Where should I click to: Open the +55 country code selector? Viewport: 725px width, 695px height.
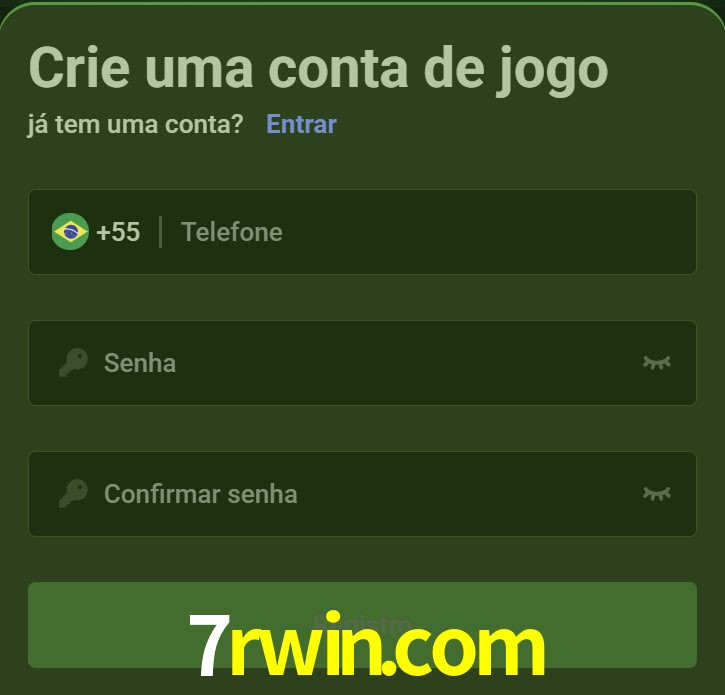tap(97, 232)
